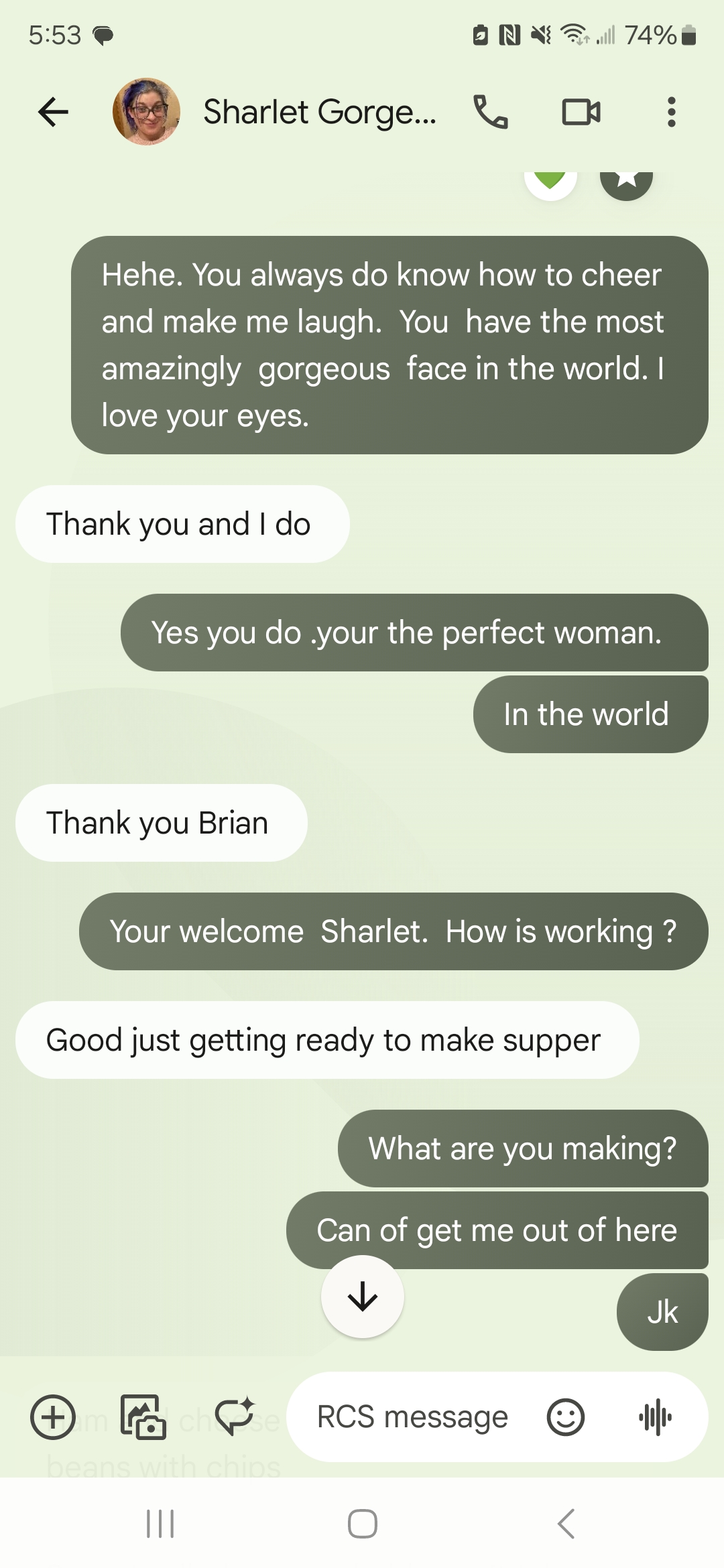
Task: Start a voice call with Sharlet
Action: [491, 112]
